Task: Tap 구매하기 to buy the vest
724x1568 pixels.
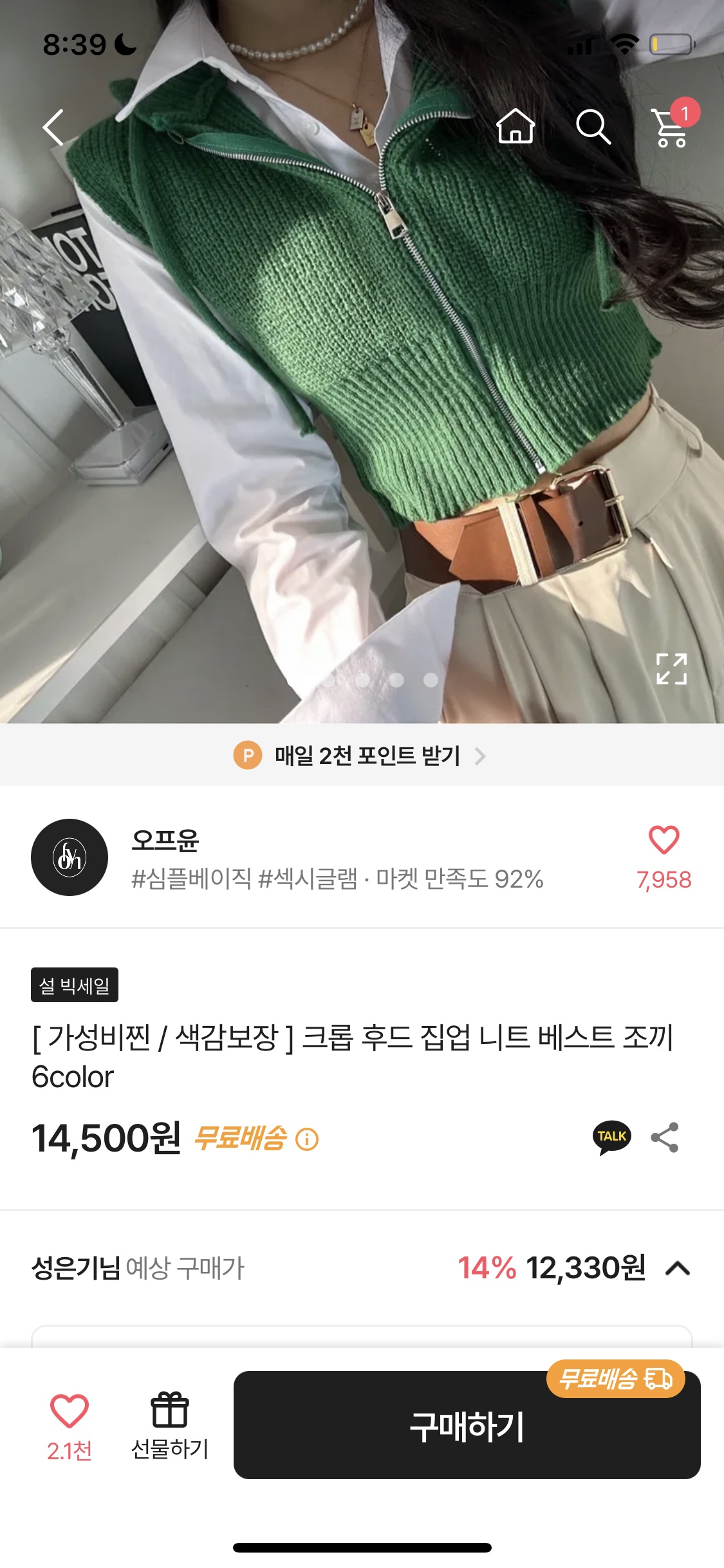Action: pyautogui.click(x=467, y=1426)
